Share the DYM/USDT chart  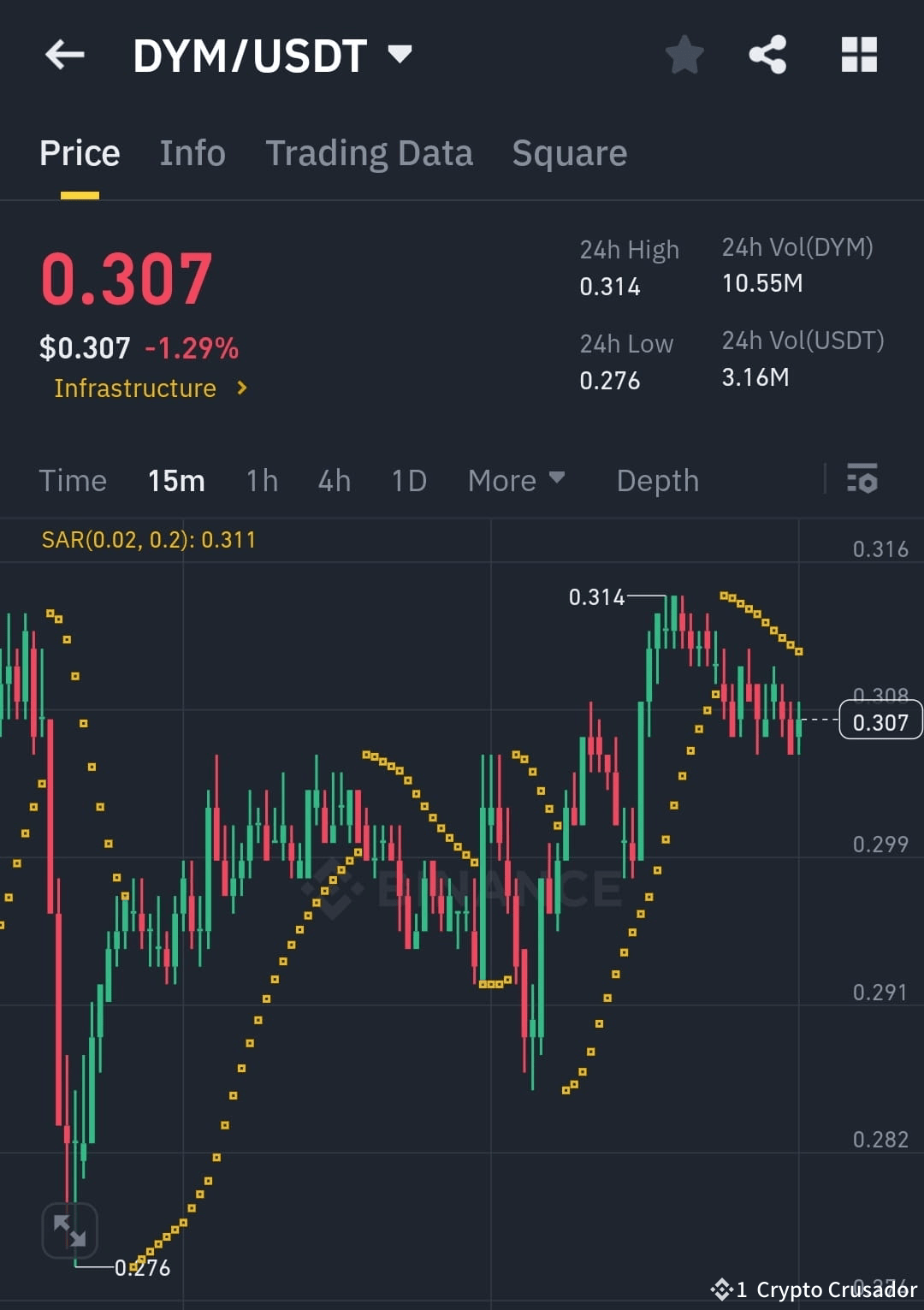coord(767,55)
